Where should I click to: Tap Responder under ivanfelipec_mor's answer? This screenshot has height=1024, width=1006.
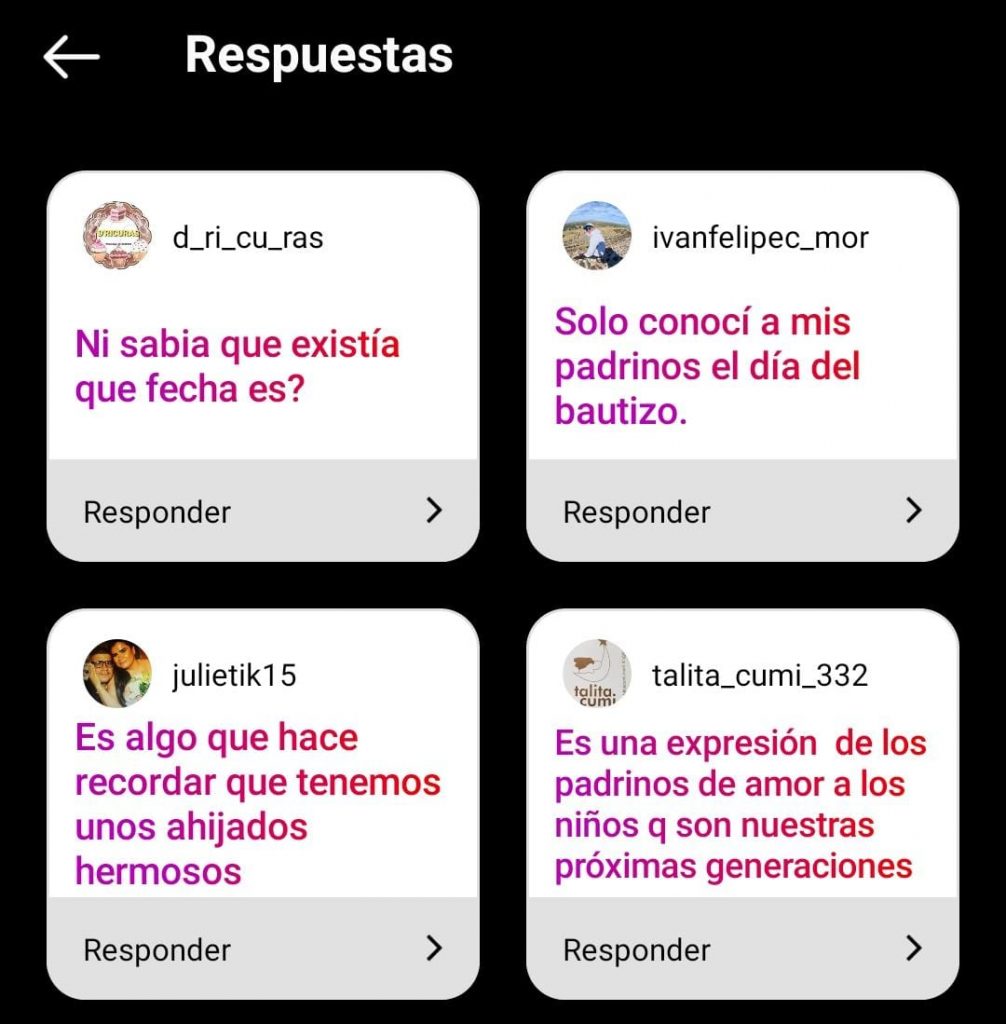[x=742, y=511]
